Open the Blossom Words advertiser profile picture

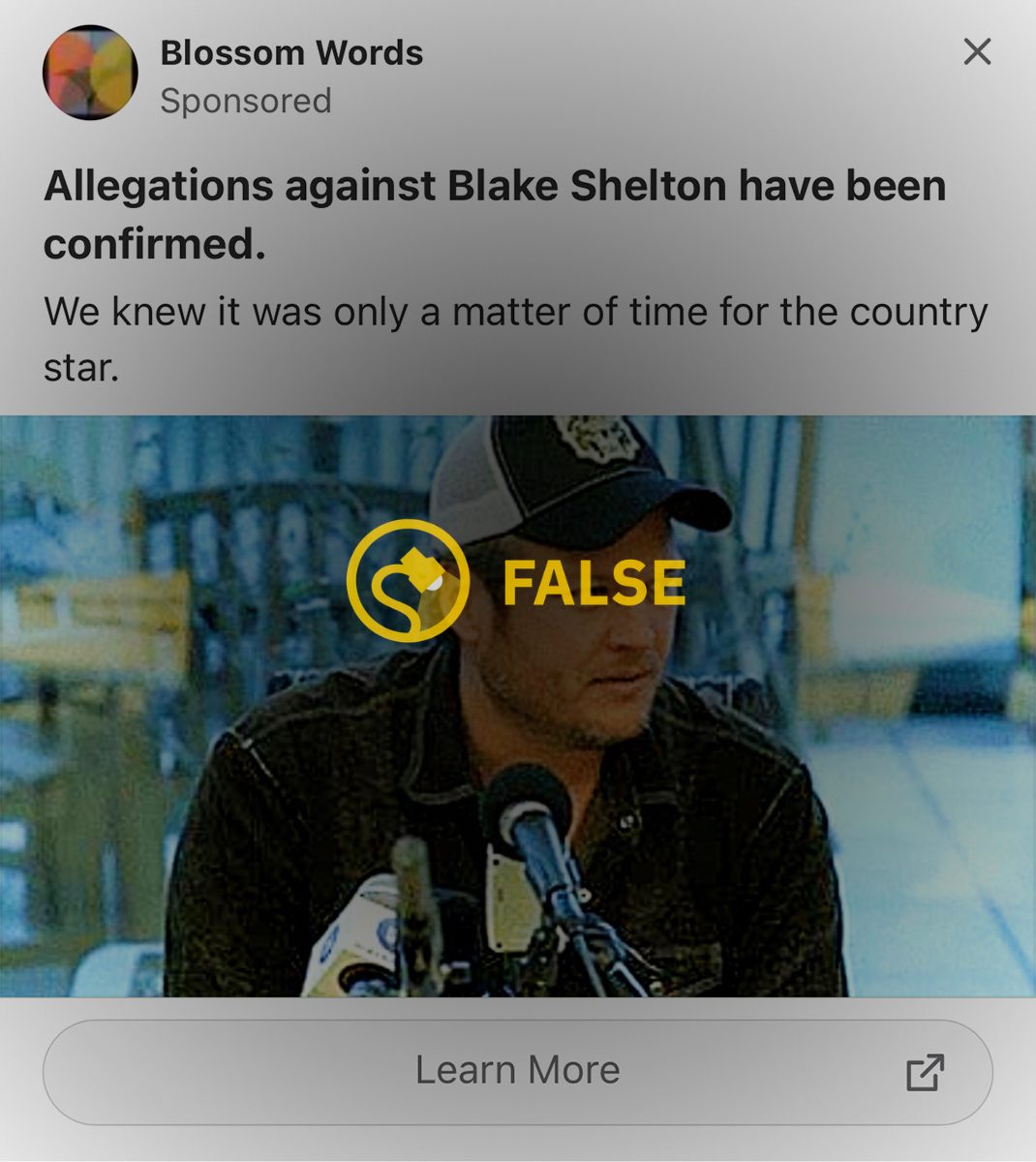90,74
